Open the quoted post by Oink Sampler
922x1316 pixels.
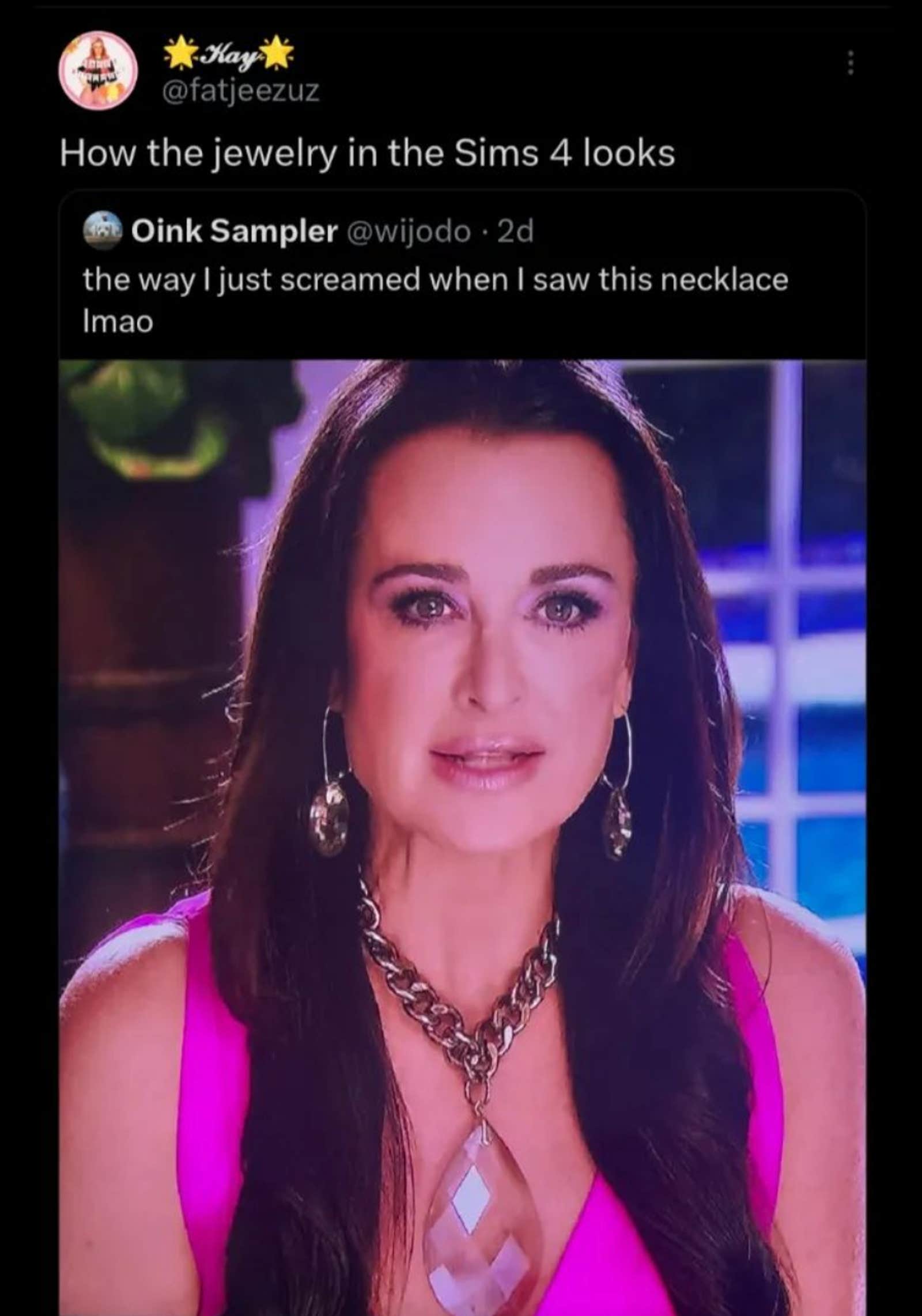coord(435,281)
